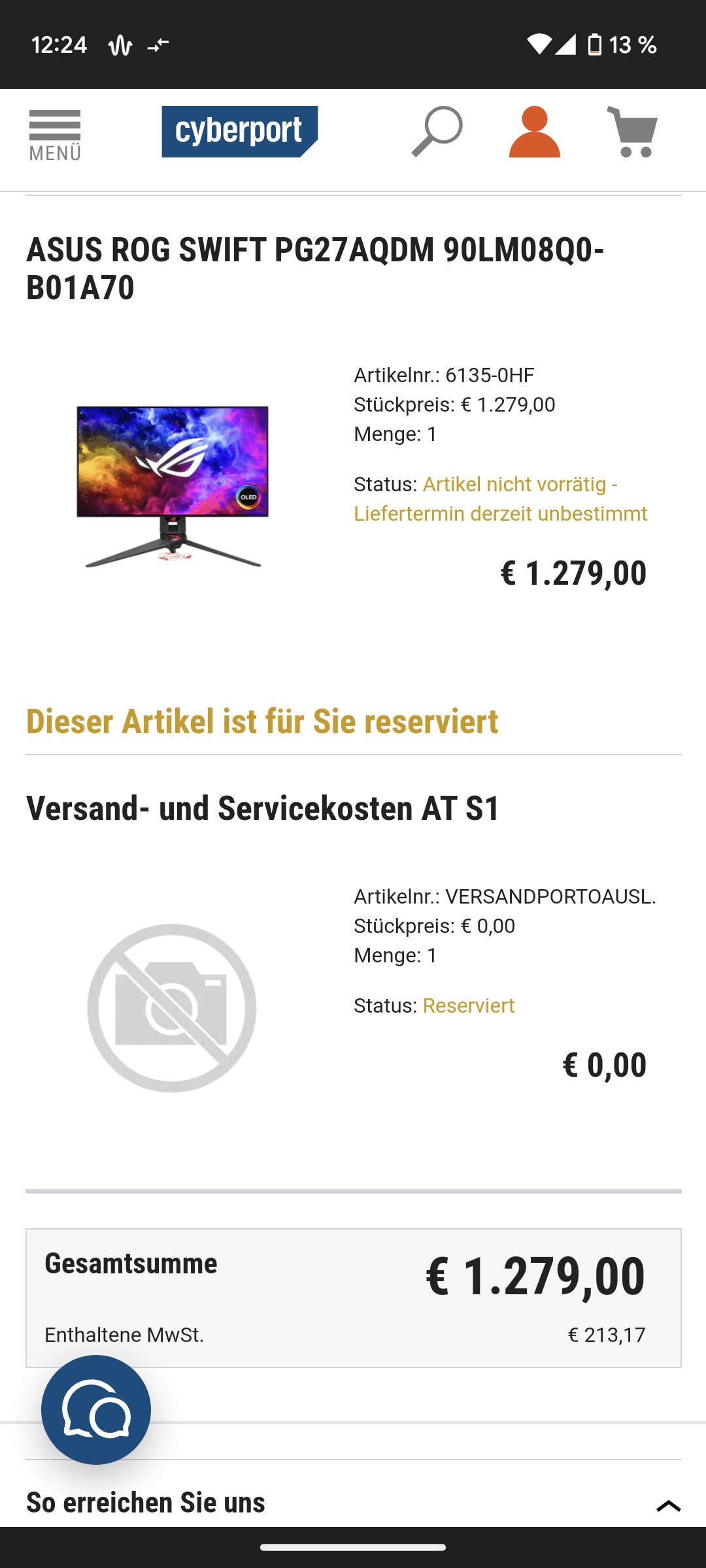706x1568 pixels.
Task: View the shopping cart
Action: pos(632,132)
